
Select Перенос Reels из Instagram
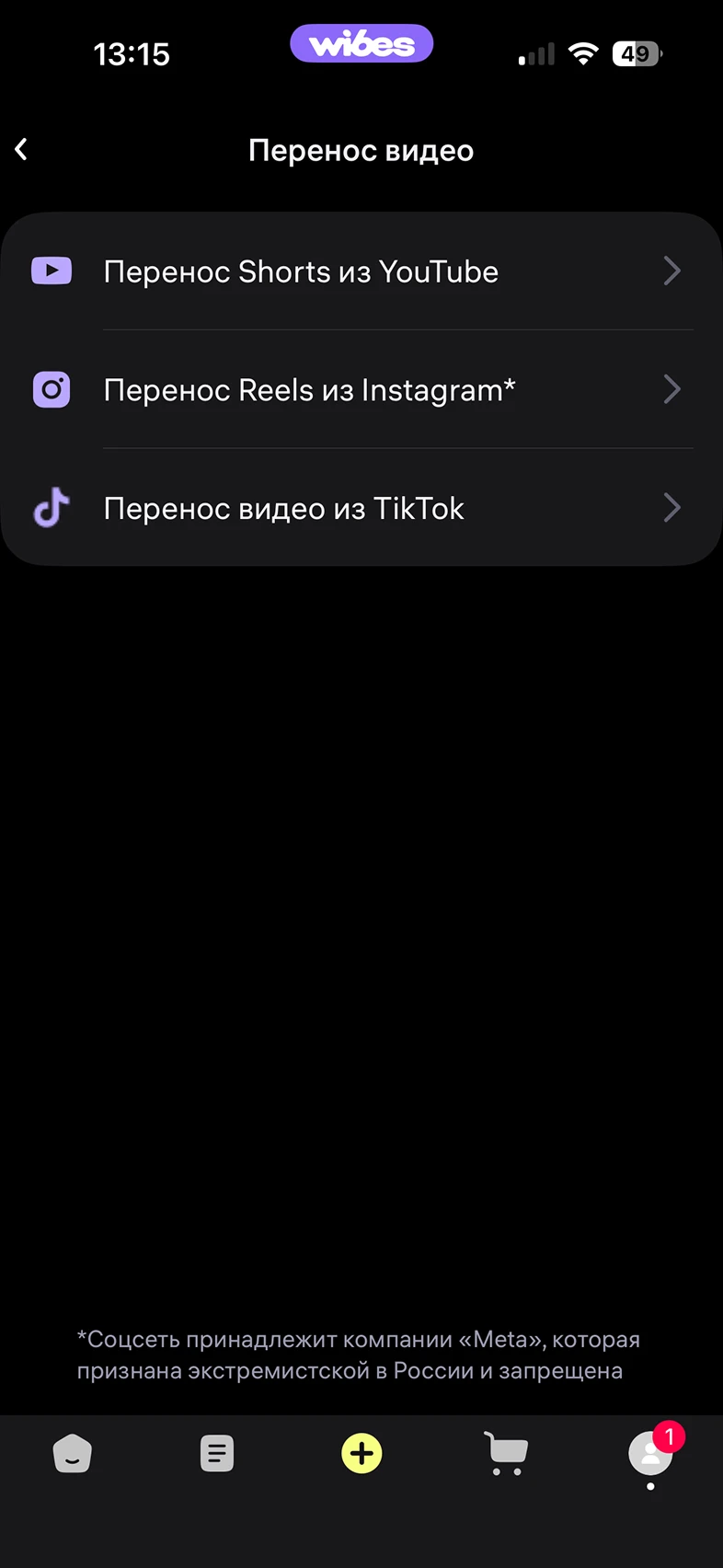click(361, 390)
